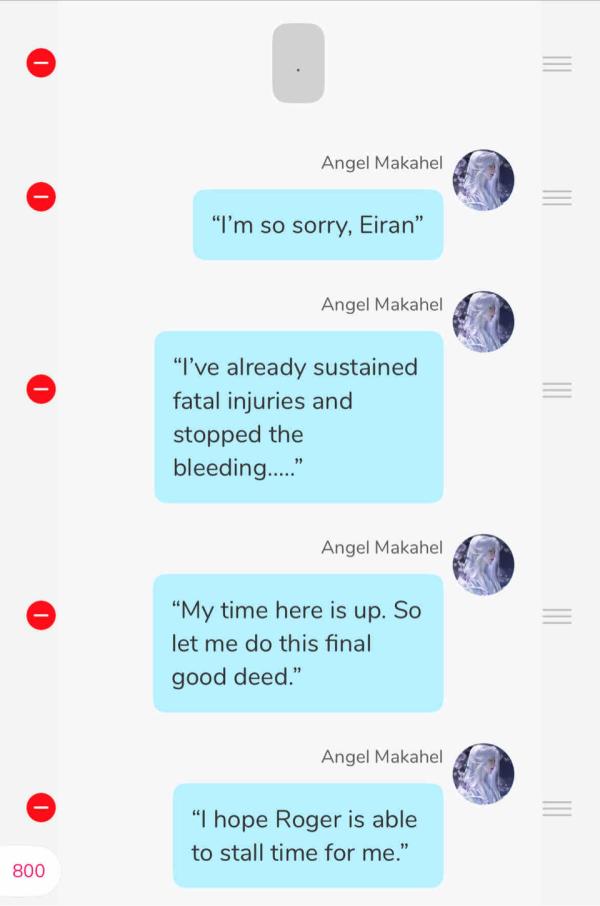Tap the "final good deed" message bubble
The image size is (600, 906).
click(297, 643)
